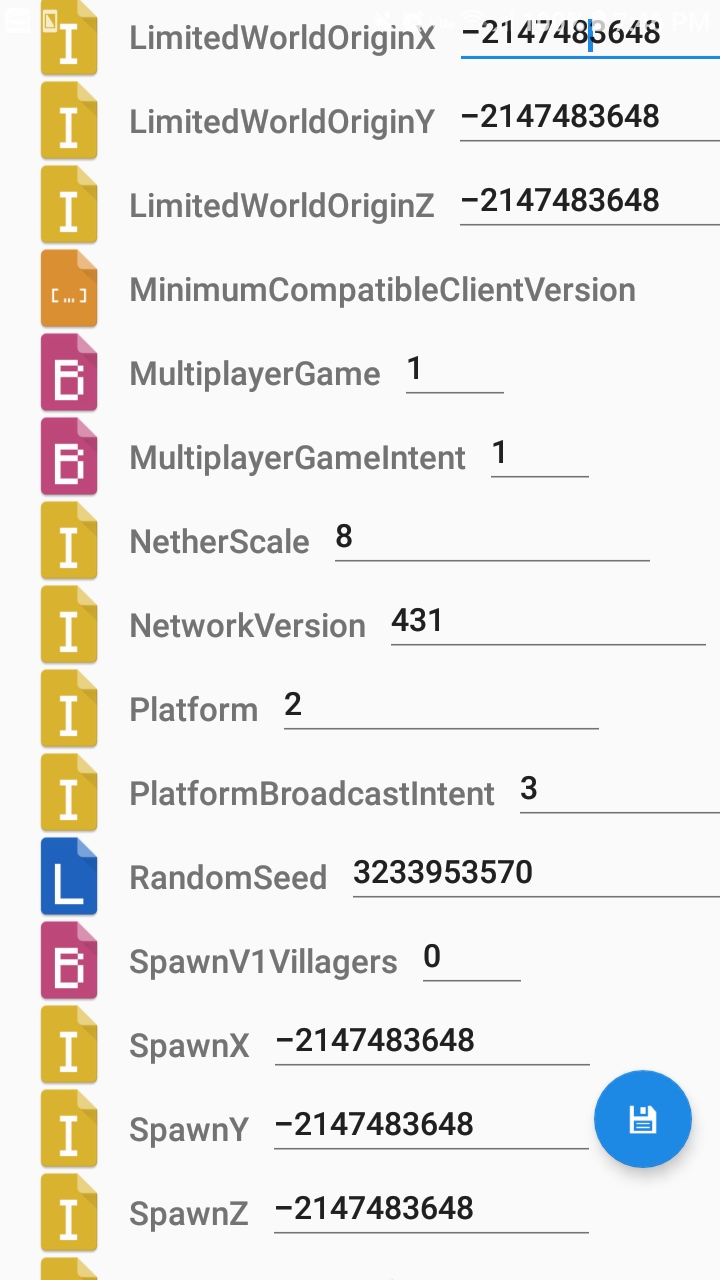
Task: Select the SpawnY value field
Action: pyautogui.click(x=431, y=1126)
